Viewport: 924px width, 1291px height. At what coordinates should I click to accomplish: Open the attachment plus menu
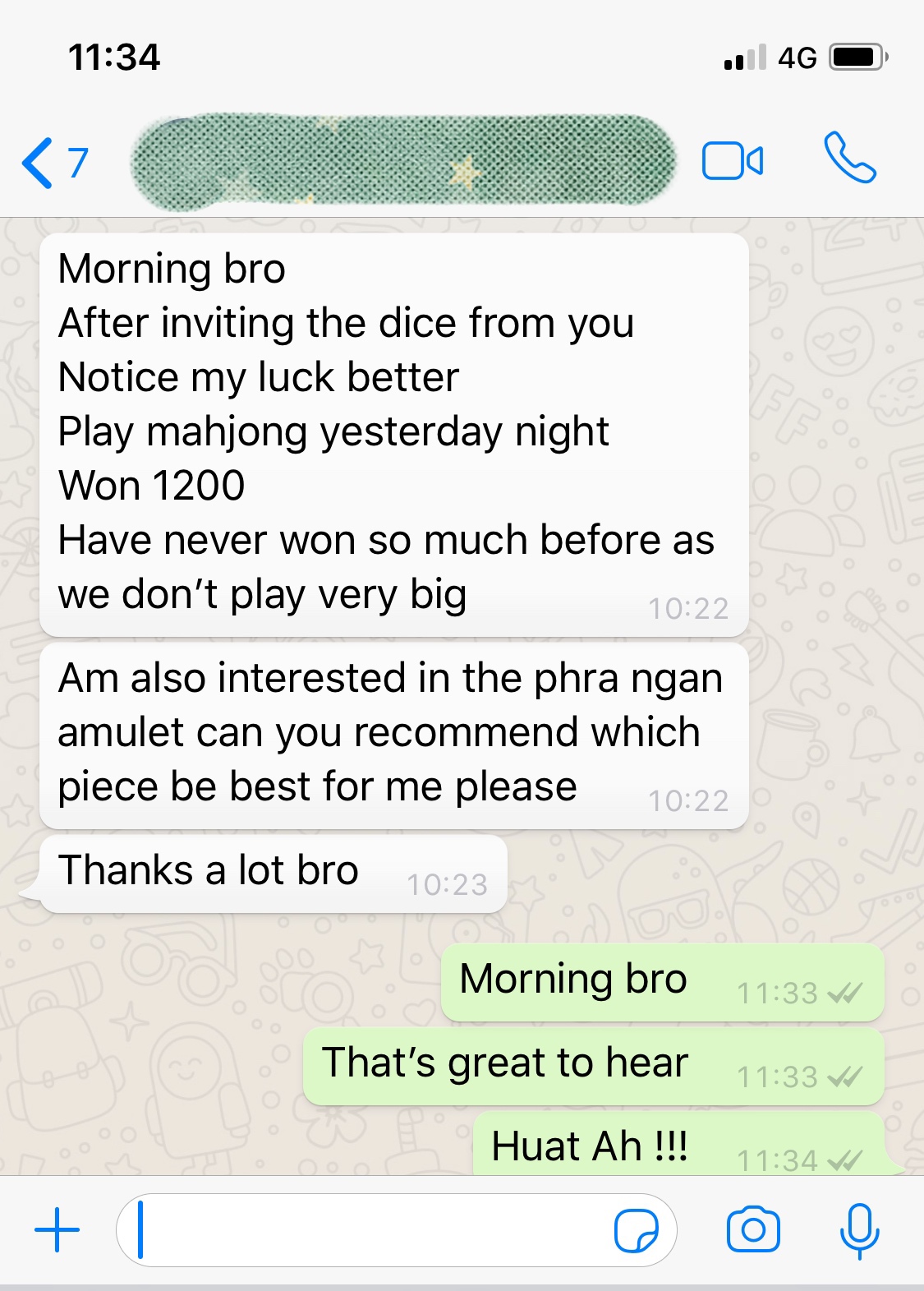(57, 1230)
